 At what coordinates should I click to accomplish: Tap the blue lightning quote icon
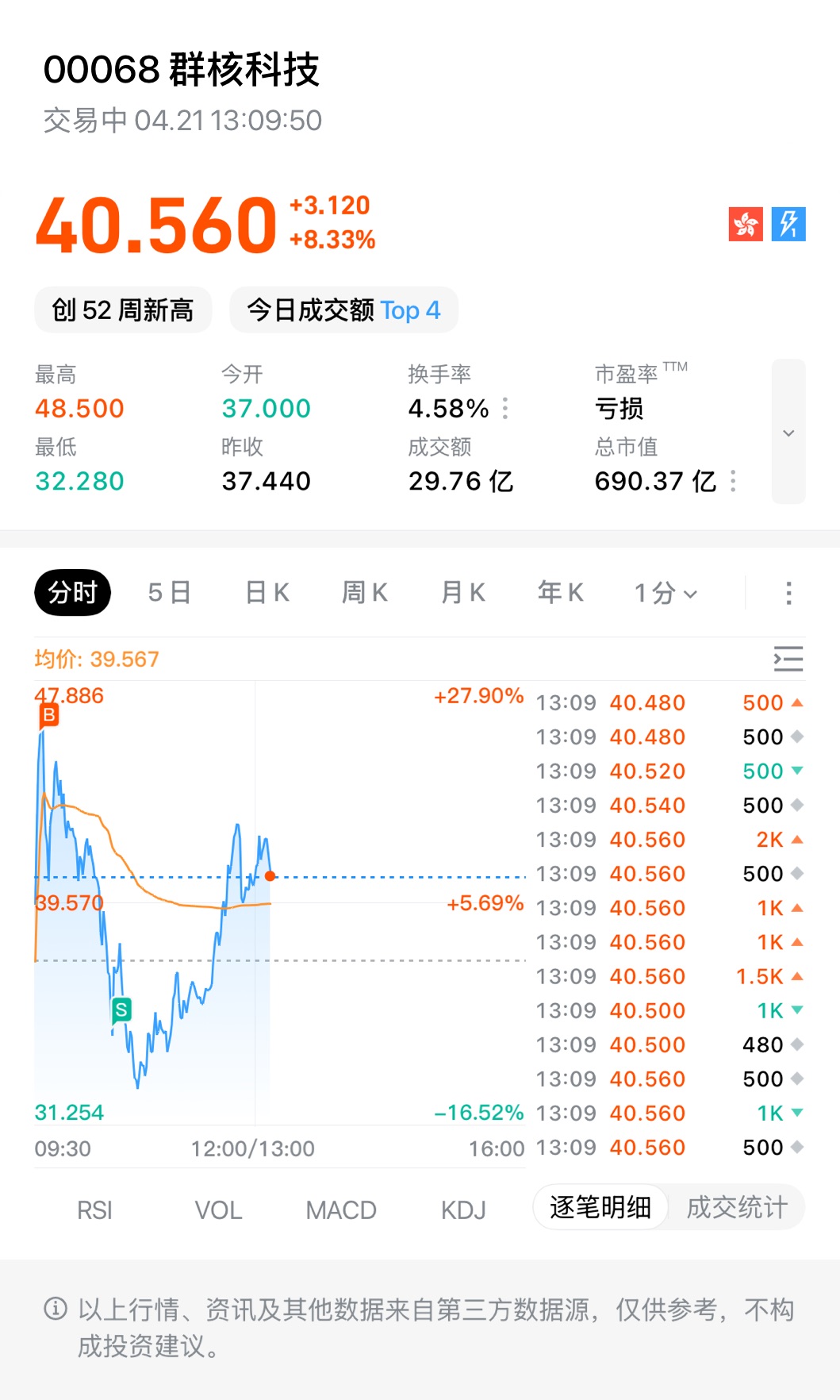788,224
